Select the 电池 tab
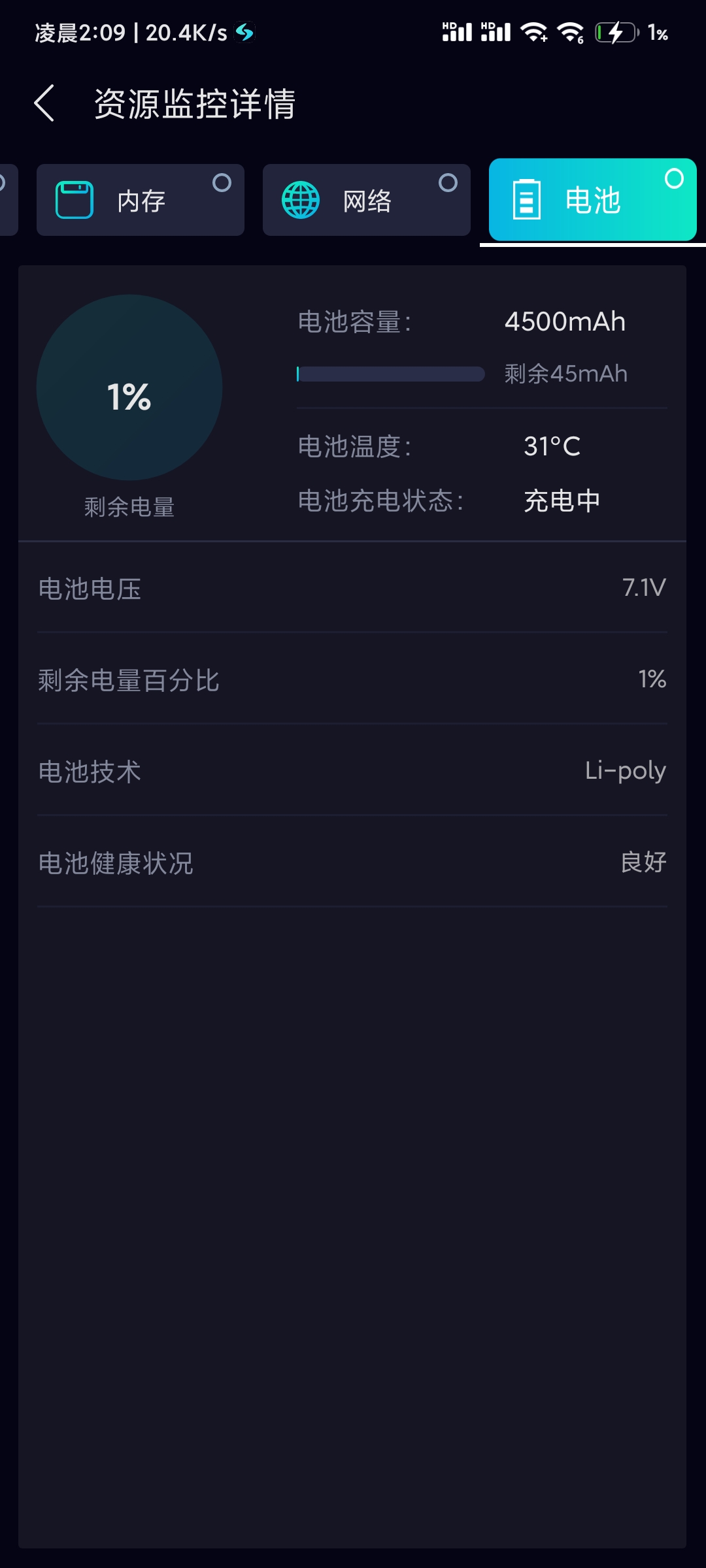706x1568 pixels. pyautogui.click(x=593, y=200)
